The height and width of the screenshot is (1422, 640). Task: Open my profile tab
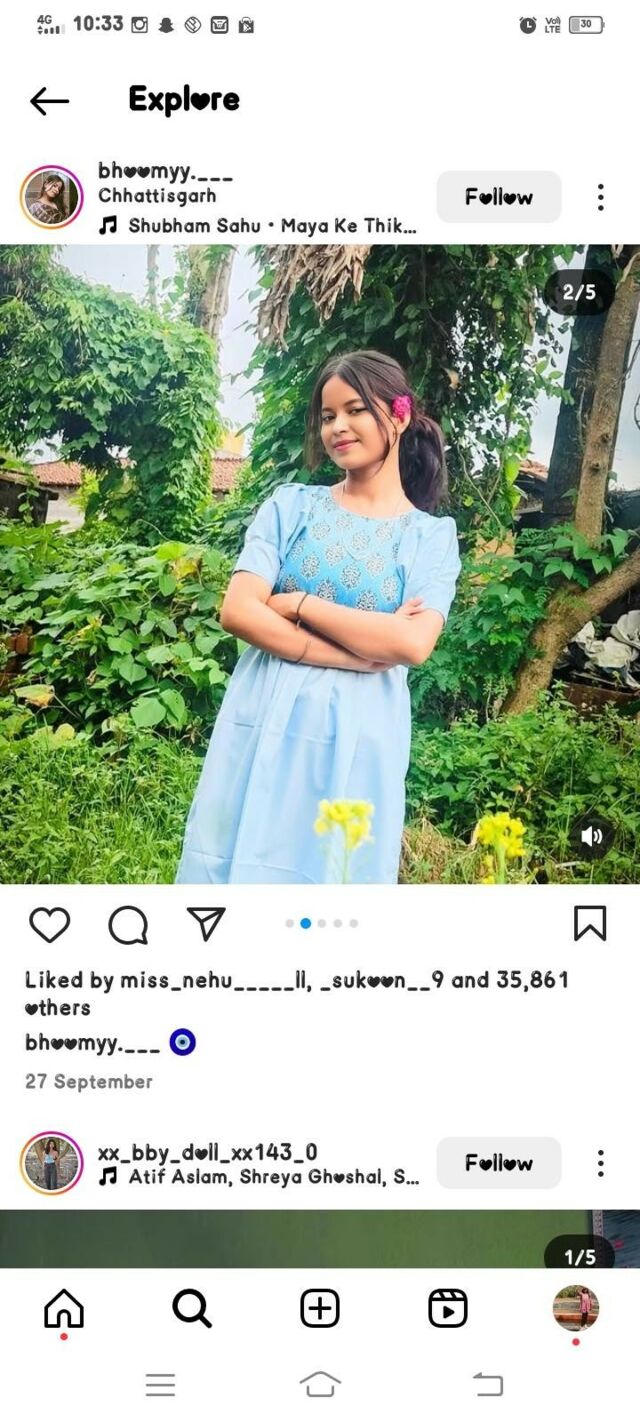[576, 1308]
